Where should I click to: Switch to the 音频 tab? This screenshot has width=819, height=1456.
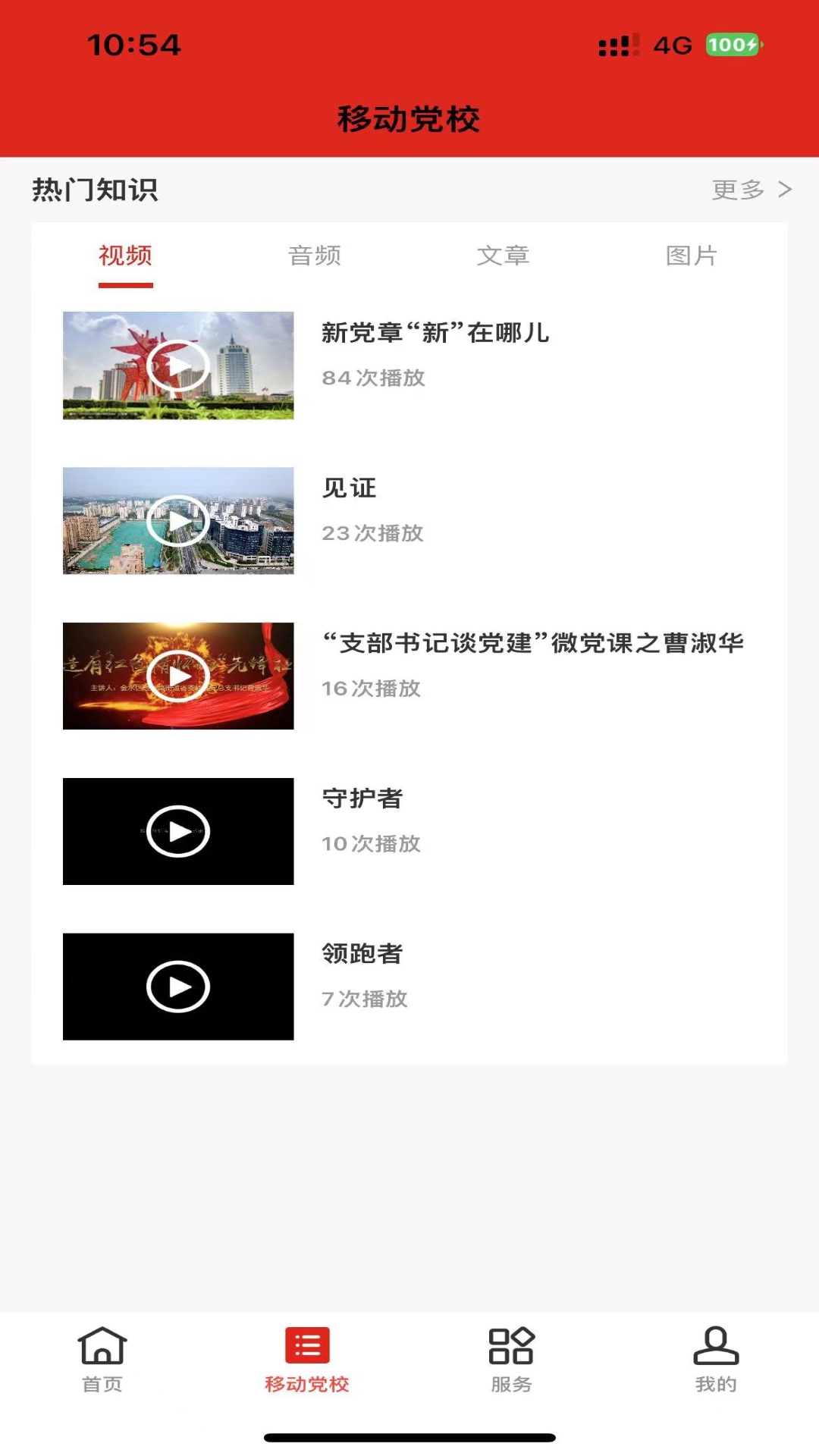(315, 256)
